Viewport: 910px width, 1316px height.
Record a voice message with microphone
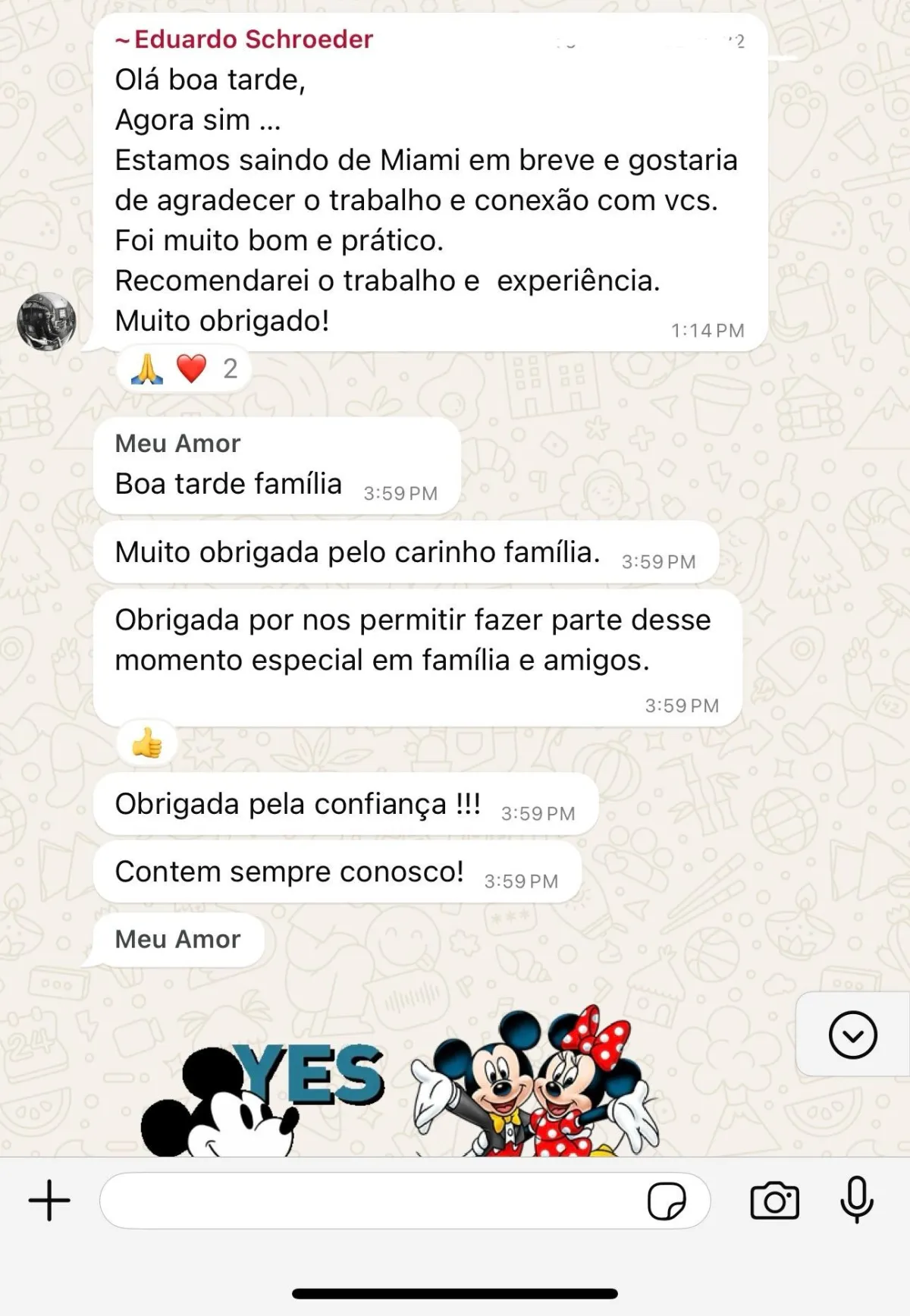coord(857,1200)
